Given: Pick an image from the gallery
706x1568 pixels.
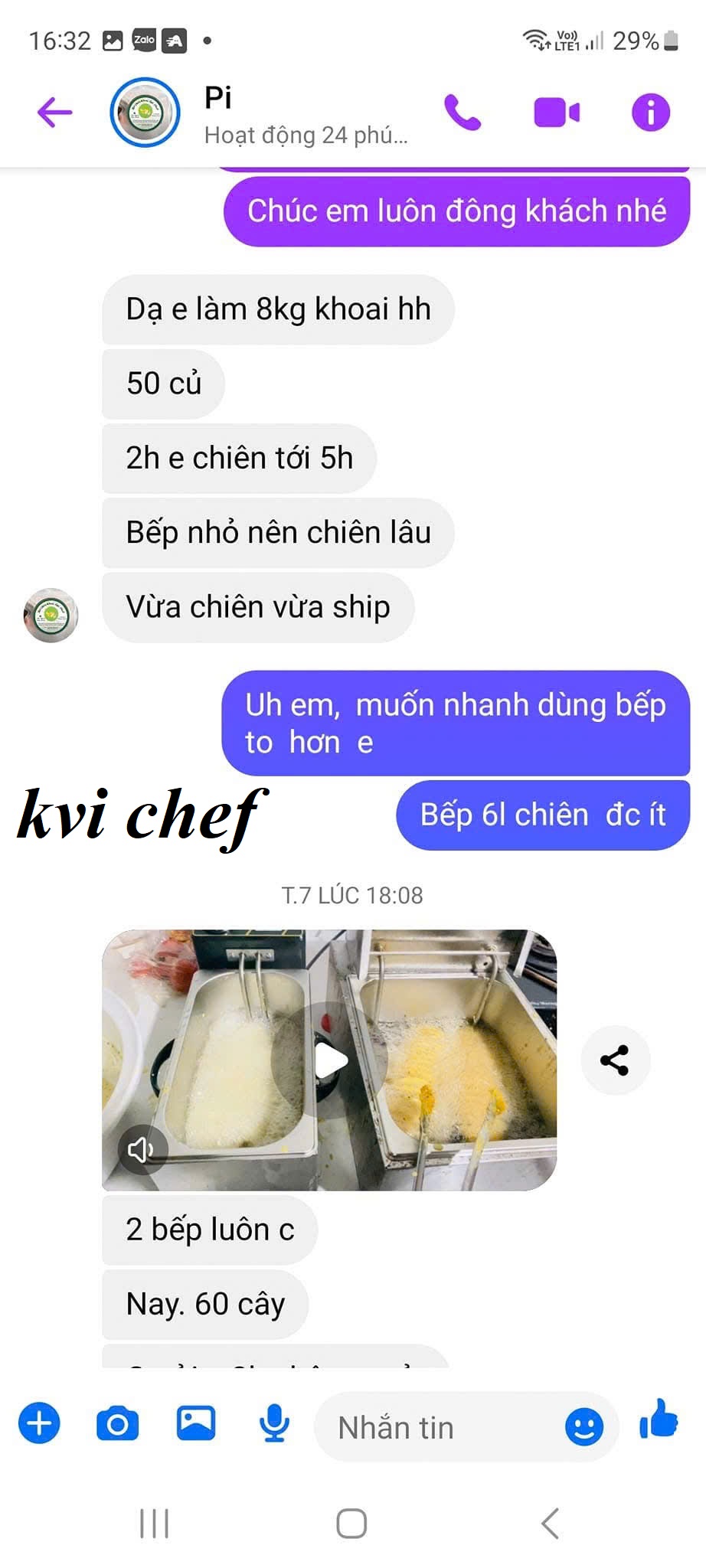Looking at the screenshot, I should tap(196, 1423).
